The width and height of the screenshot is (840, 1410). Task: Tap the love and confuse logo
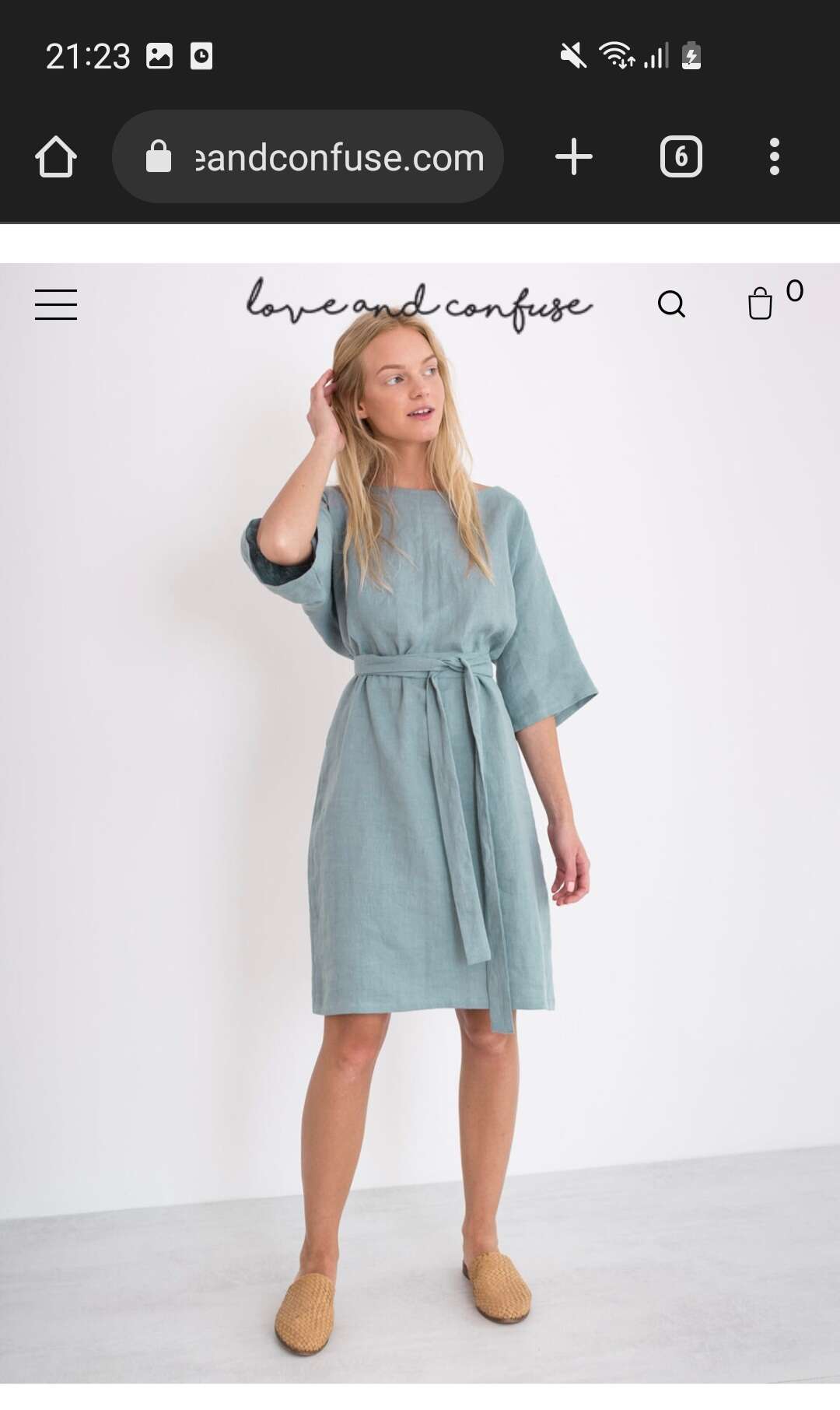coord(419,305)
